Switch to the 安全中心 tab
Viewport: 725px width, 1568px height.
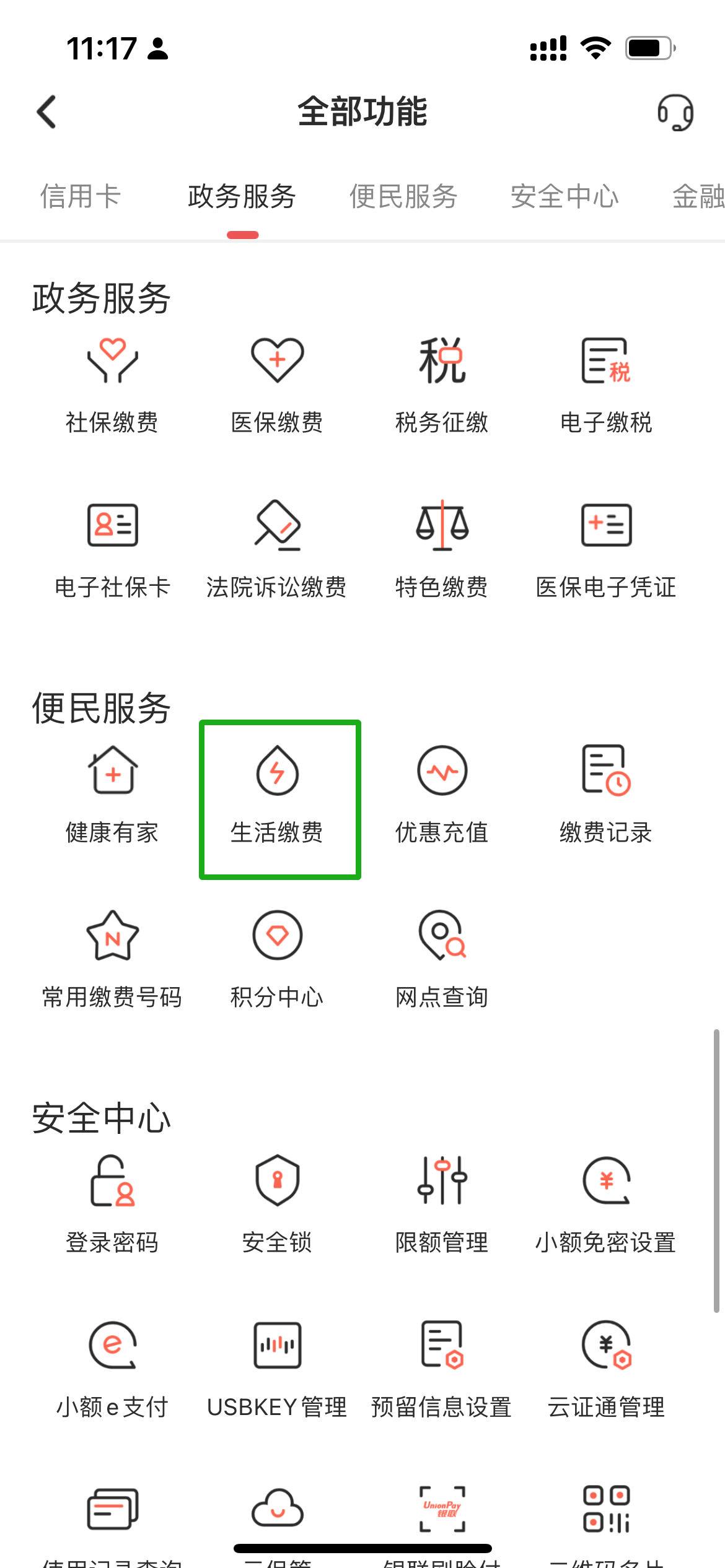coord(565,197)
